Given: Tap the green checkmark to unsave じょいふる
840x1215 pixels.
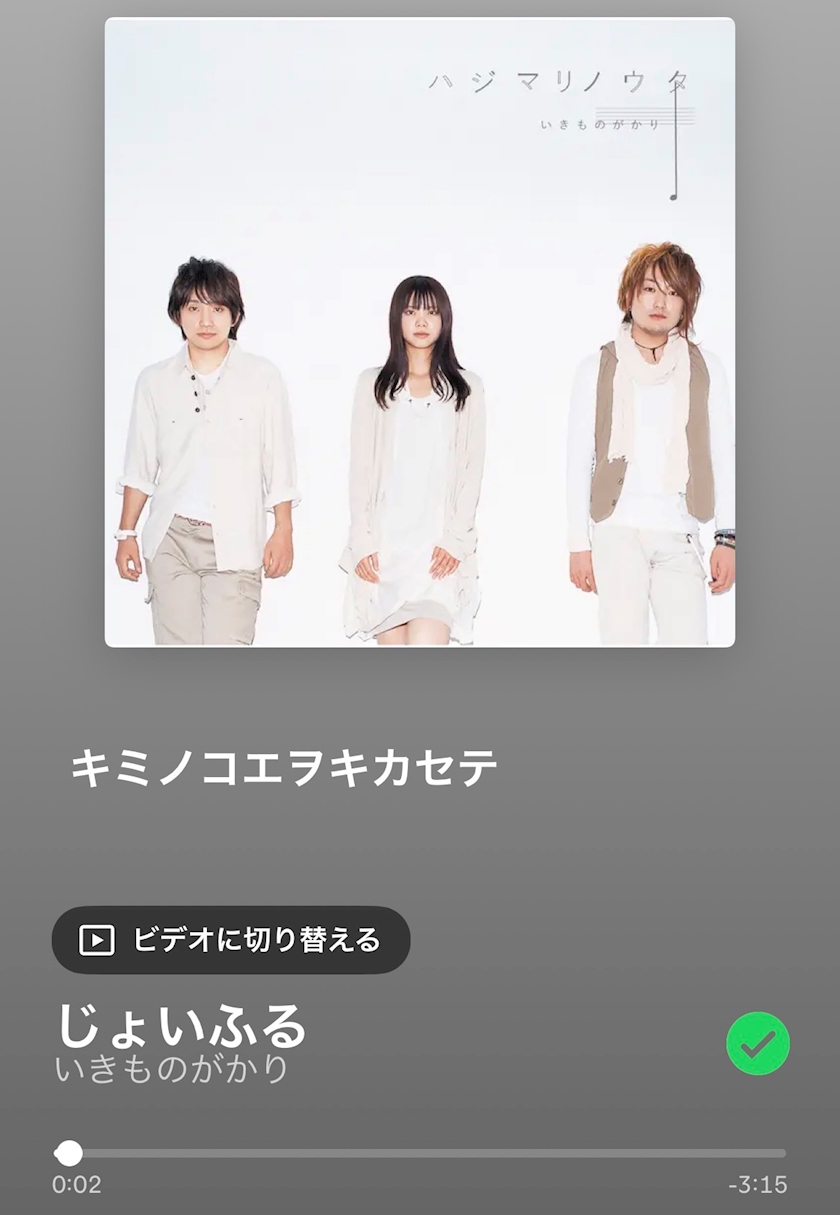Looking at the screenshot, I should (x=758, y=1044).
